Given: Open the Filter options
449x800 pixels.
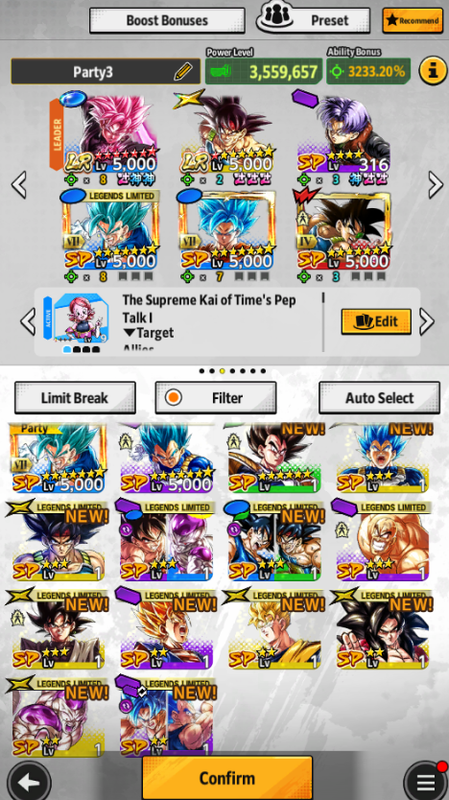Looking at the screenshot, I should point(215,397).
